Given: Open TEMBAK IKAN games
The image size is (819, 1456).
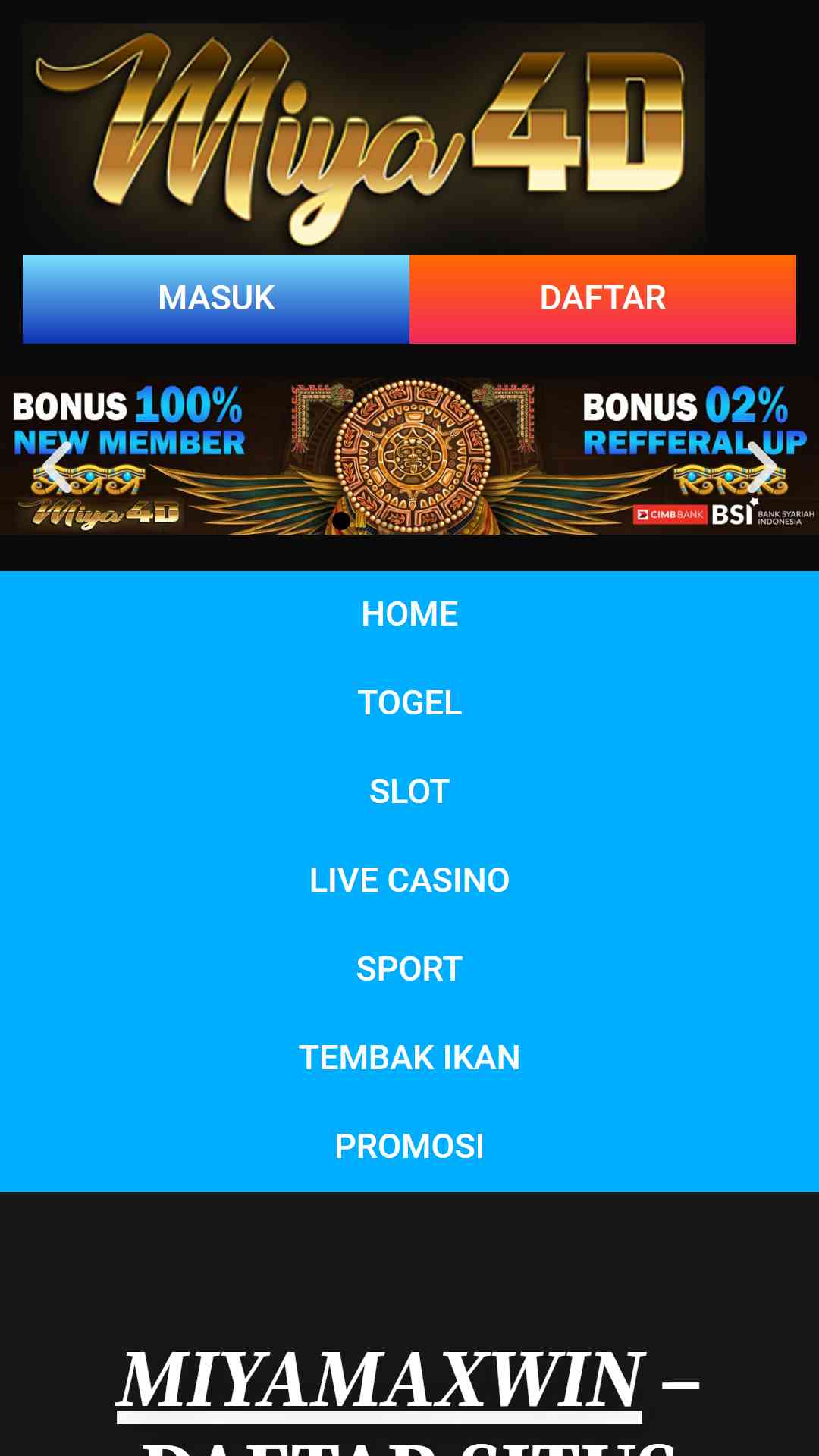Looking at the screenshot, I should coord(409,1058).
